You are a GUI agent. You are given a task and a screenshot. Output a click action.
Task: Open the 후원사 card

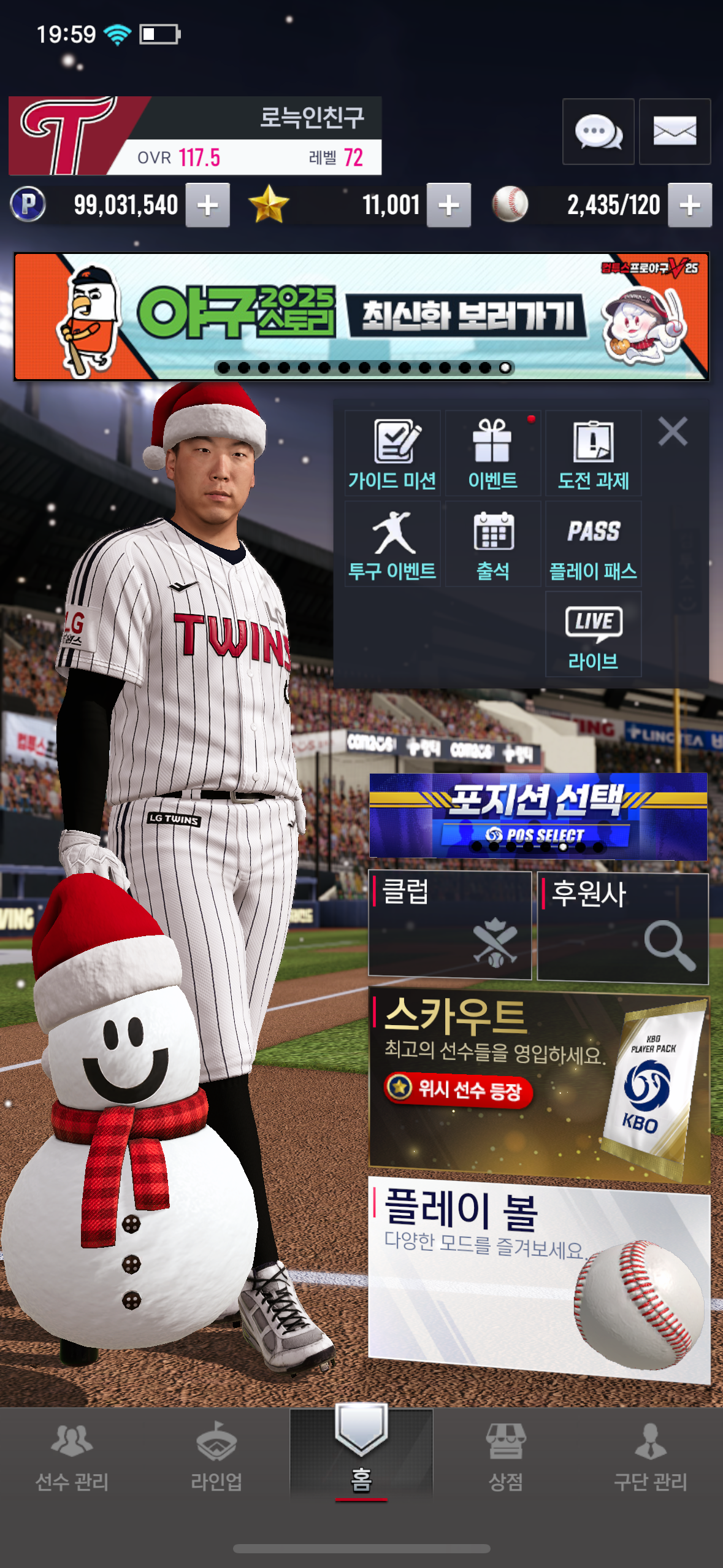point(622,928)
